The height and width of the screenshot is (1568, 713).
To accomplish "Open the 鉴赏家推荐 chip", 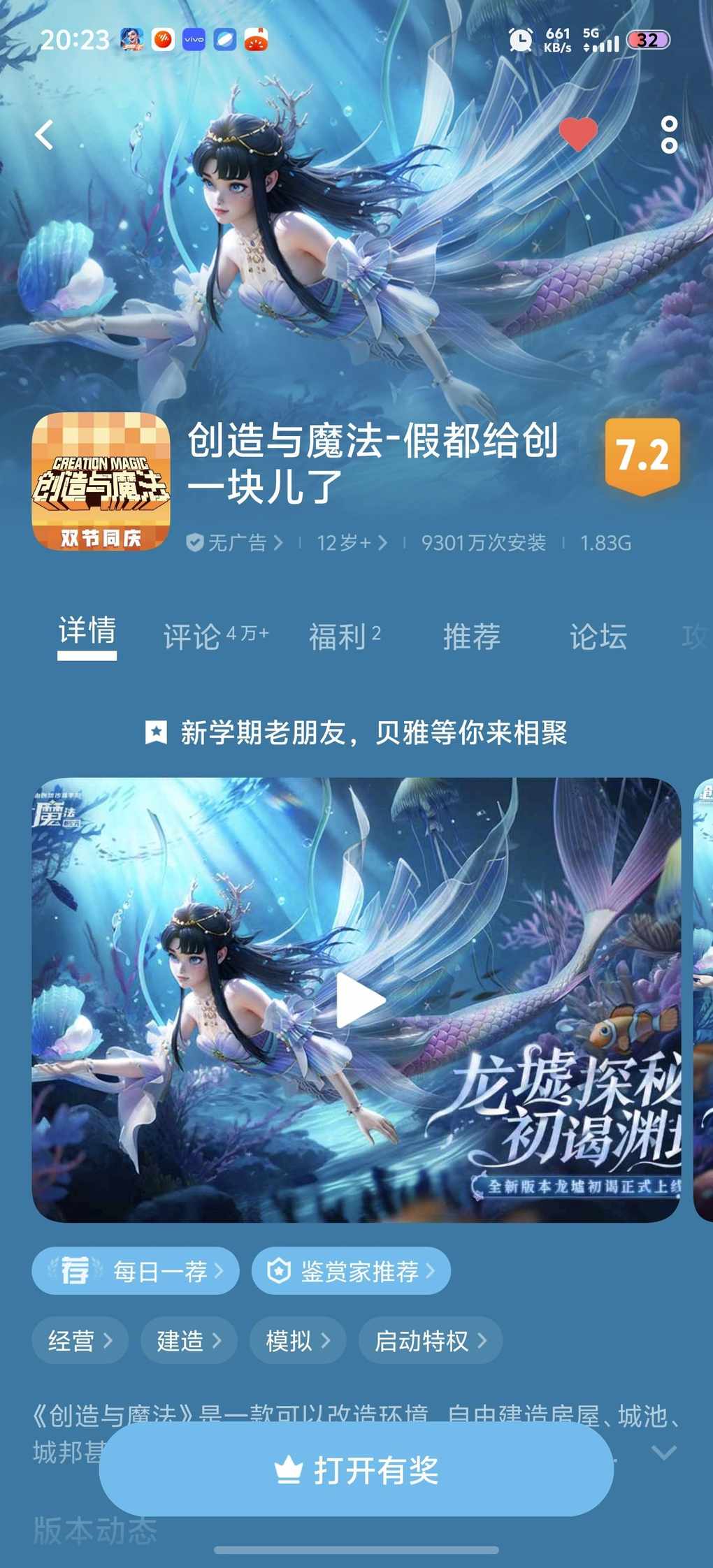I will [x=351, y=1270].
